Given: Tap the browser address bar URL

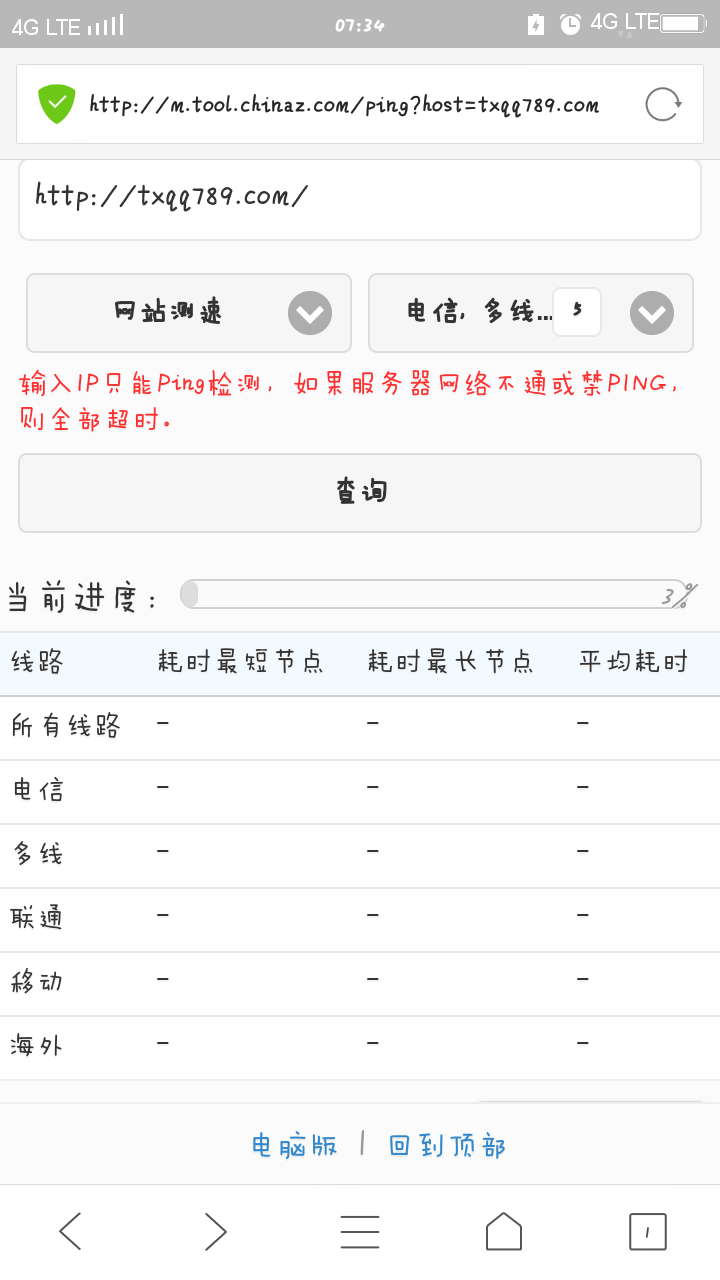Looking at the screenshot, I should pyautogui.click(x=344, y=104).
